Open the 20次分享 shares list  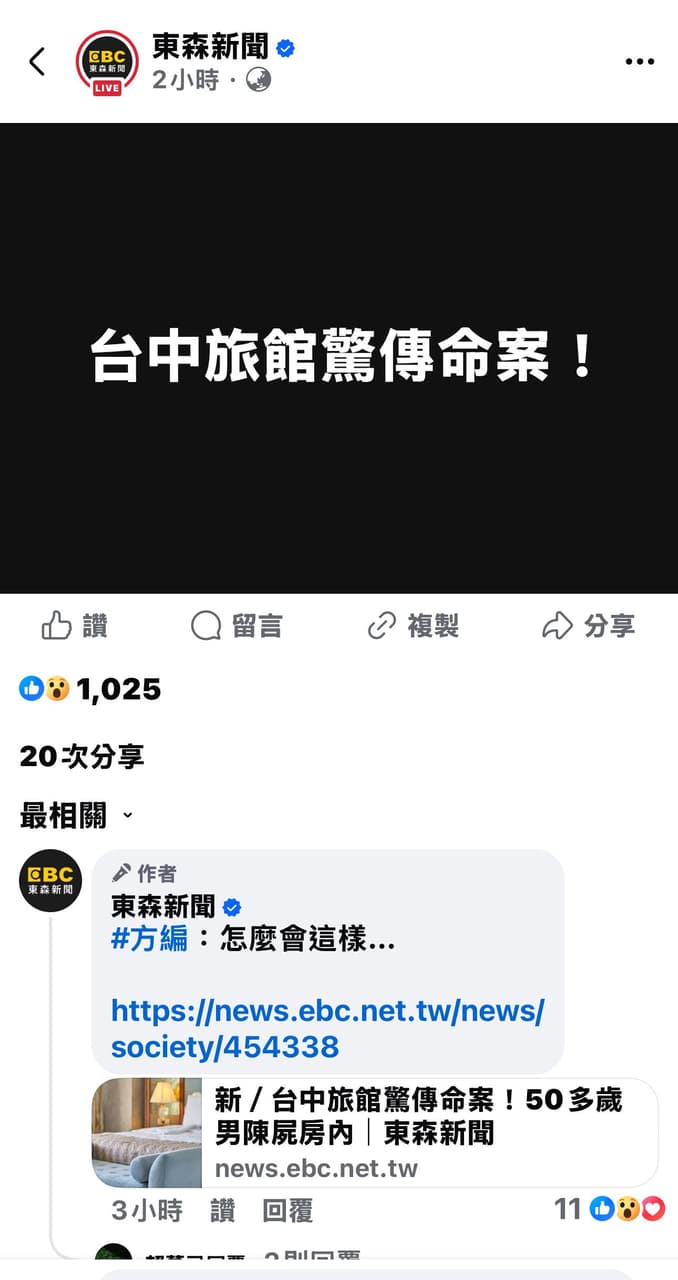point(82,757)
